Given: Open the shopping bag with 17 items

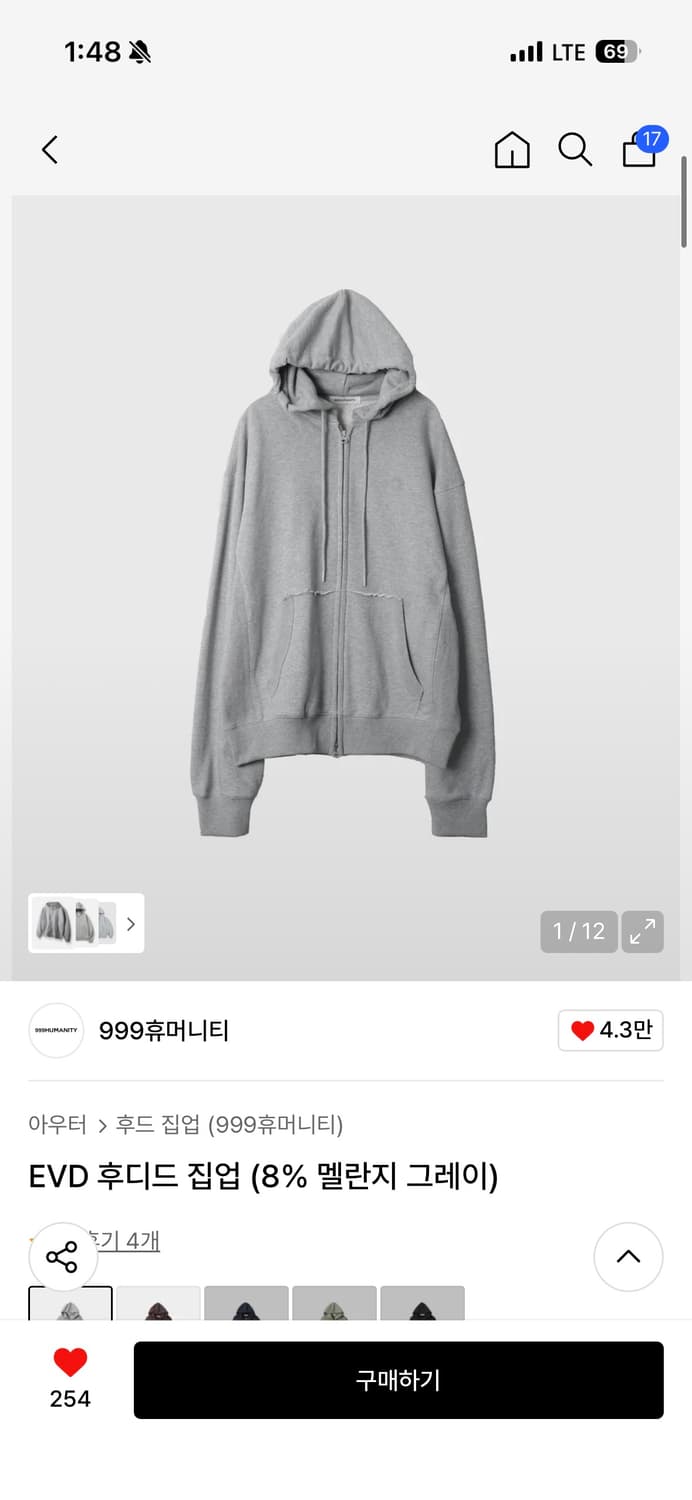Looking at the screenshot, I should tap(640, 150).
